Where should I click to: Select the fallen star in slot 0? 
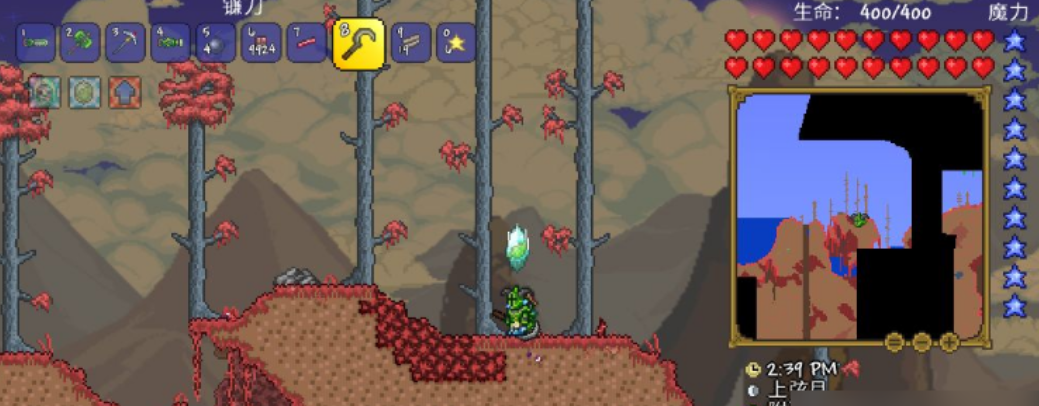[x=456, y=43]
